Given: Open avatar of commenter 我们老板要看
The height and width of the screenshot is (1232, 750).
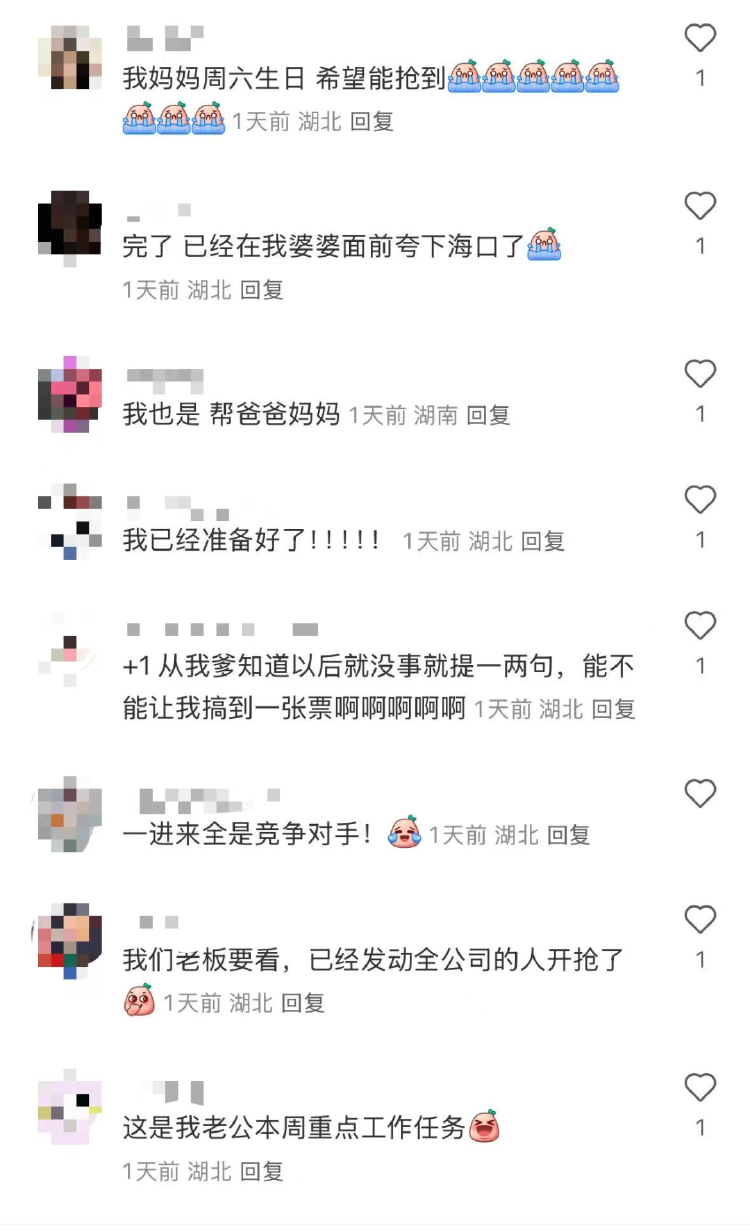Looking at the screenshot, I should coord(69,938).
